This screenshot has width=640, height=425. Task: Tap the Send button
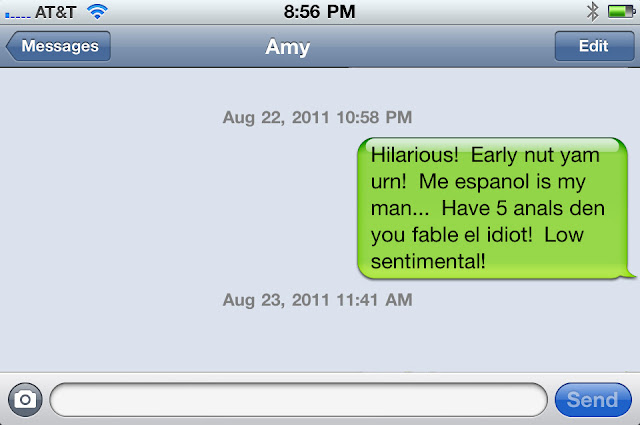point(592,400)
